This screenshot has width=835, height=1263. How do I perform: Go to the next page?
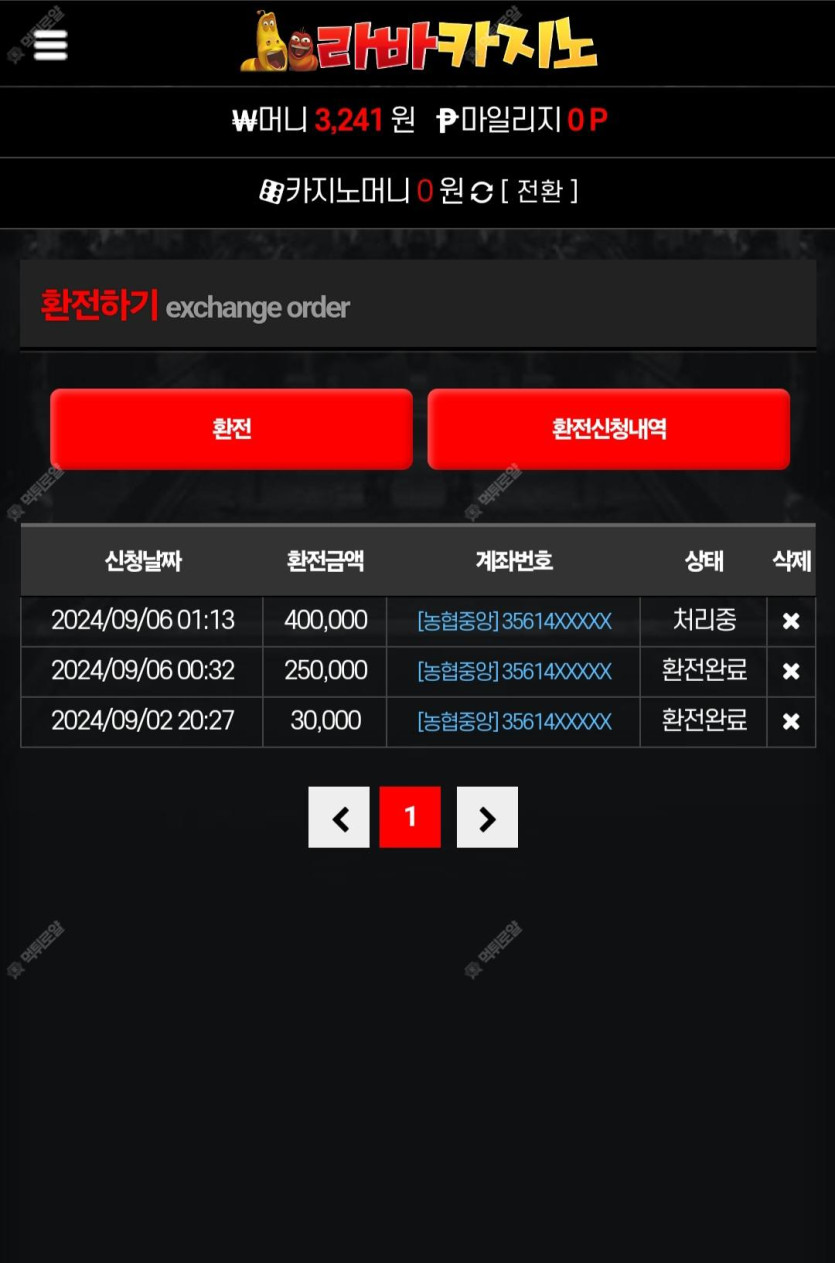tap(487, 818)
